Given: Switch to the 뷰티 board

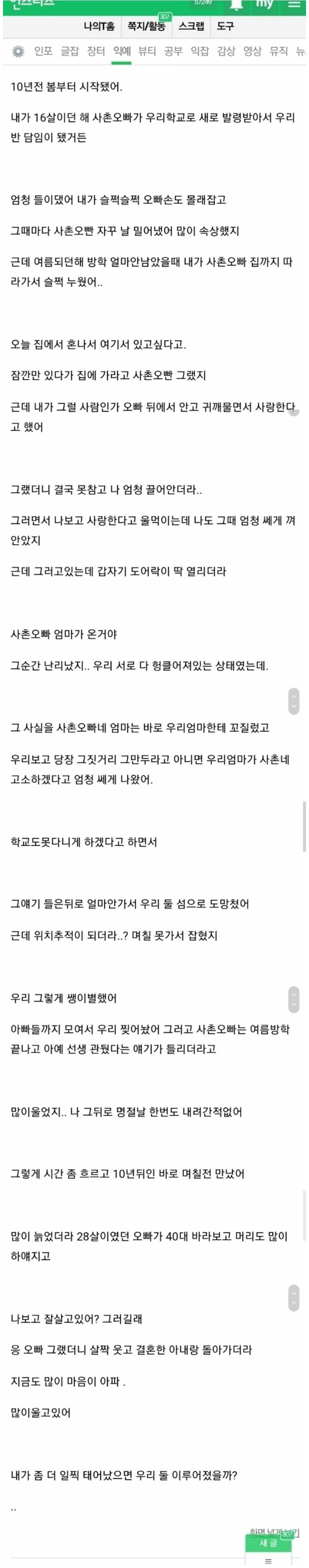Looking at the screenshot, I should coord(147,51).
